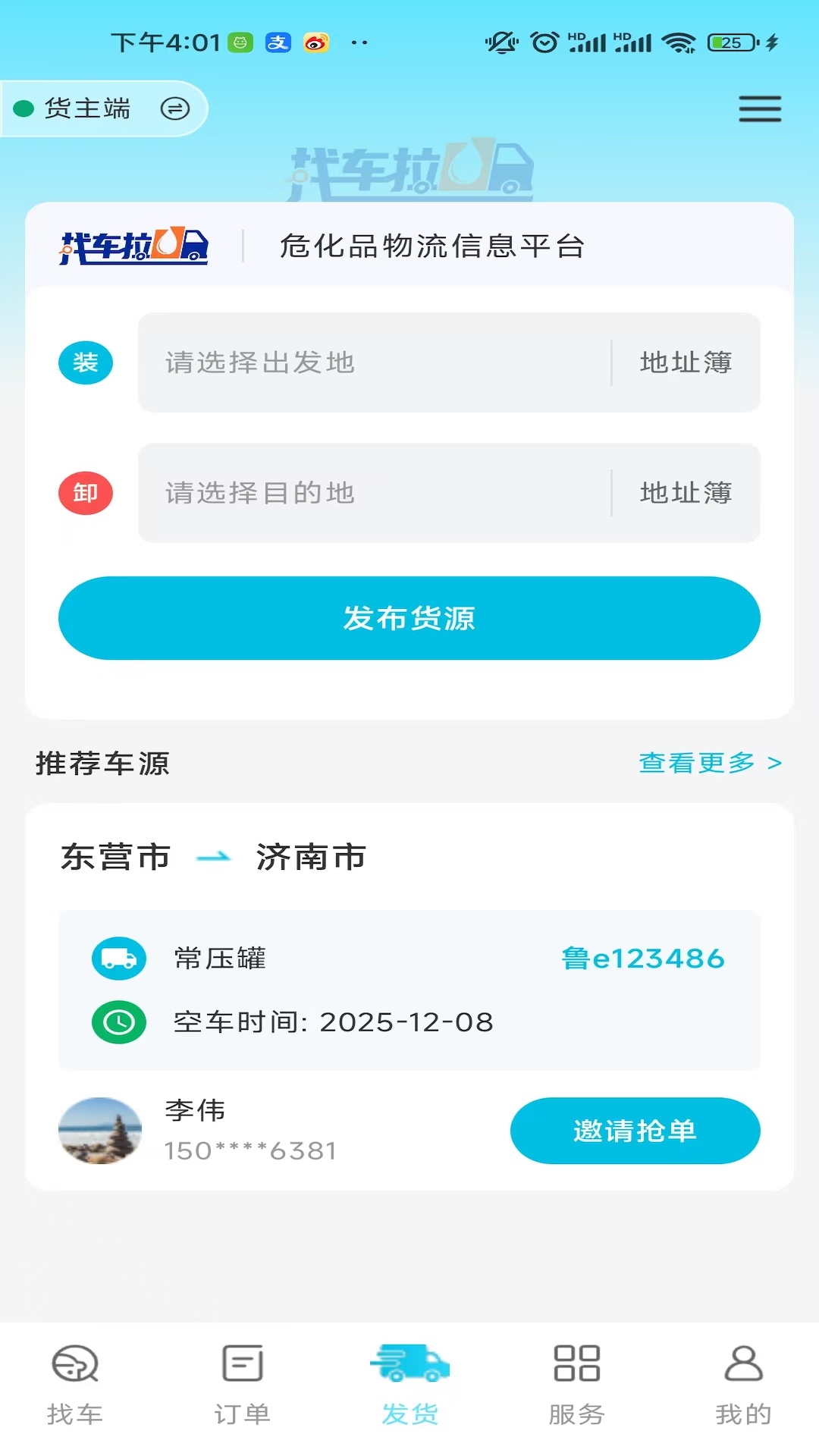The height and width of the screenshot is (1456, 819).
Task: Tap the 邀请抢单 invite button
Action: [x=635, y=1131]
